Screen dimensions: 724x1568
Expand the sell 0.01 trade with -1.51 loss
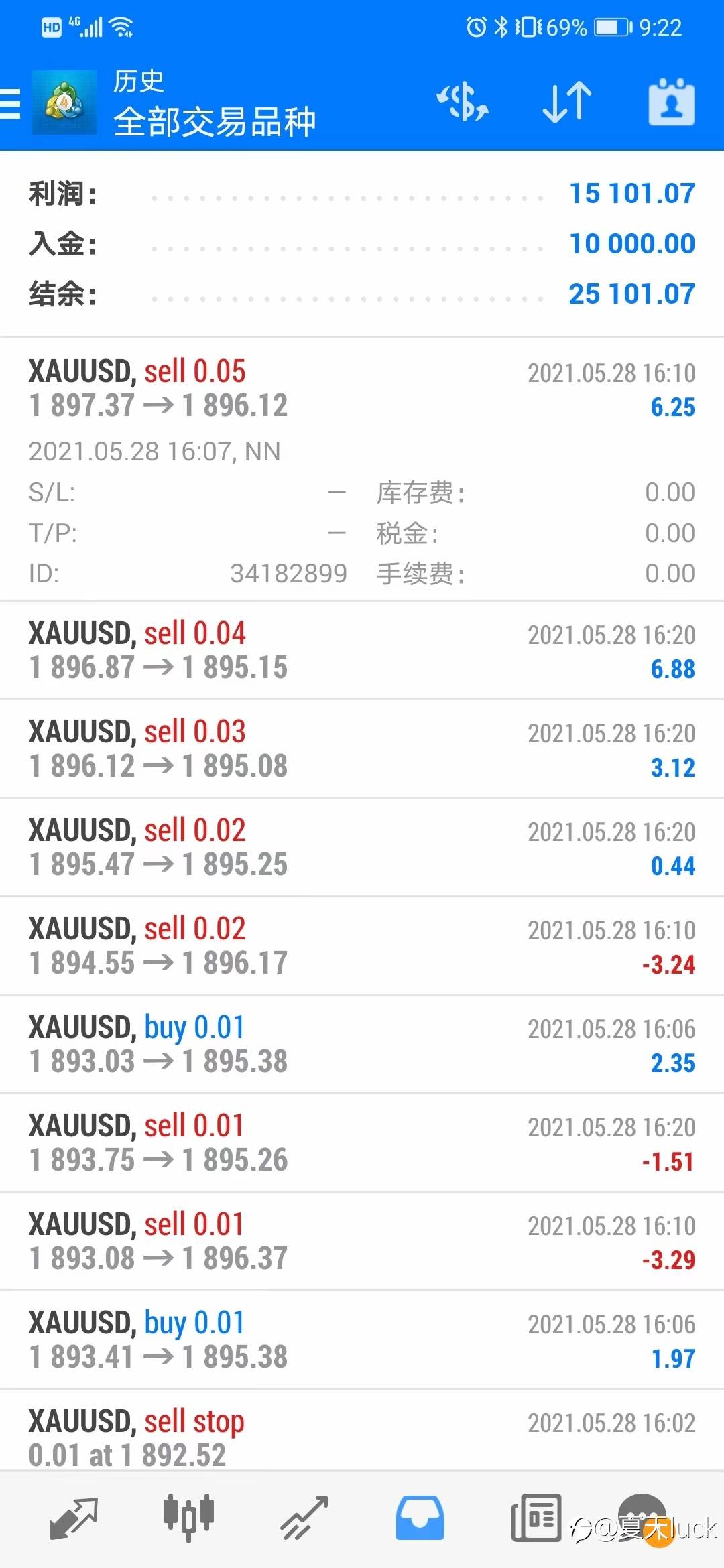click(x=362, y=1142)
